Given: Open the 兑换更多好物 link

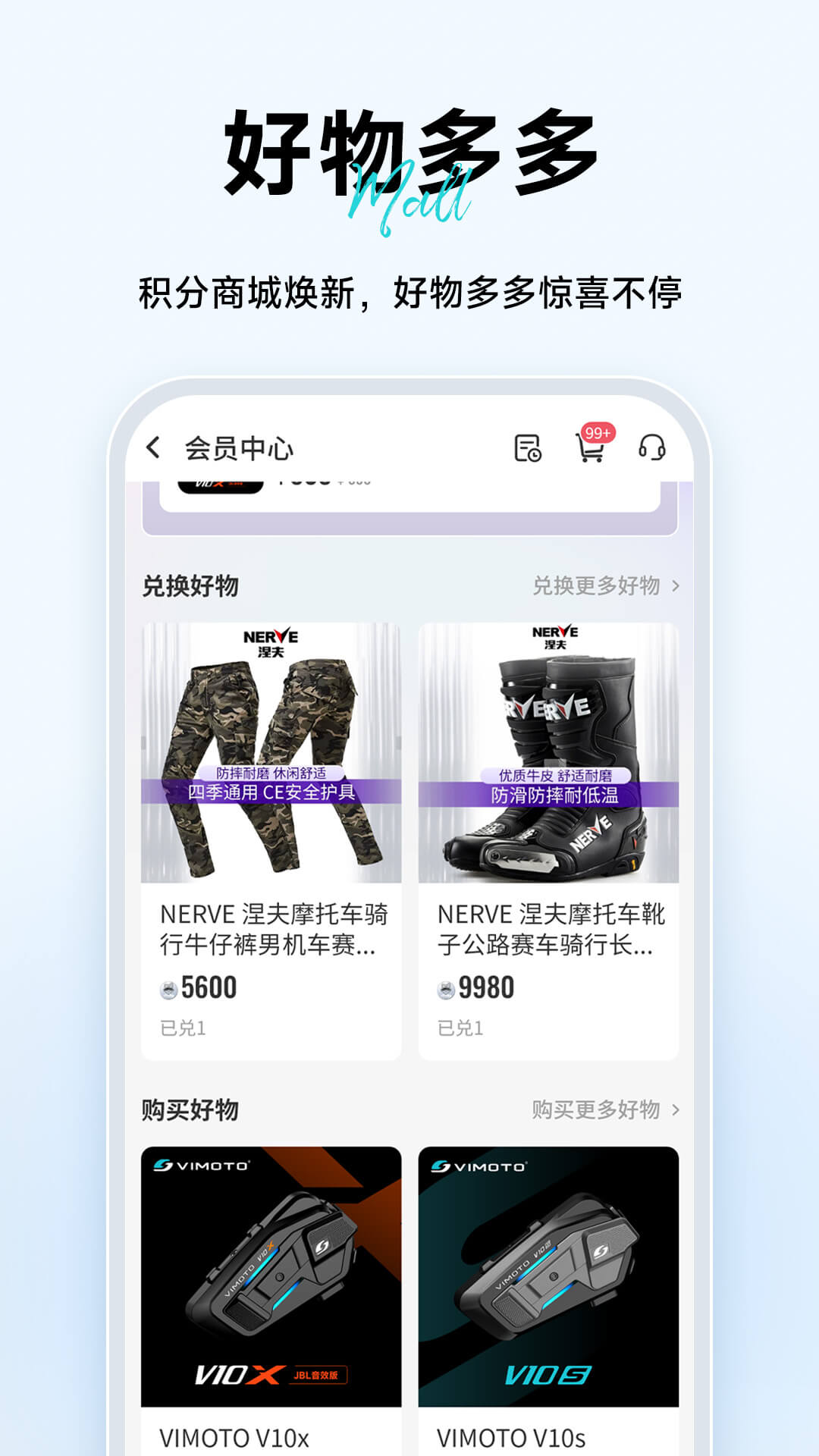Looking at the screenshot, I should click(x=599, y=585).
